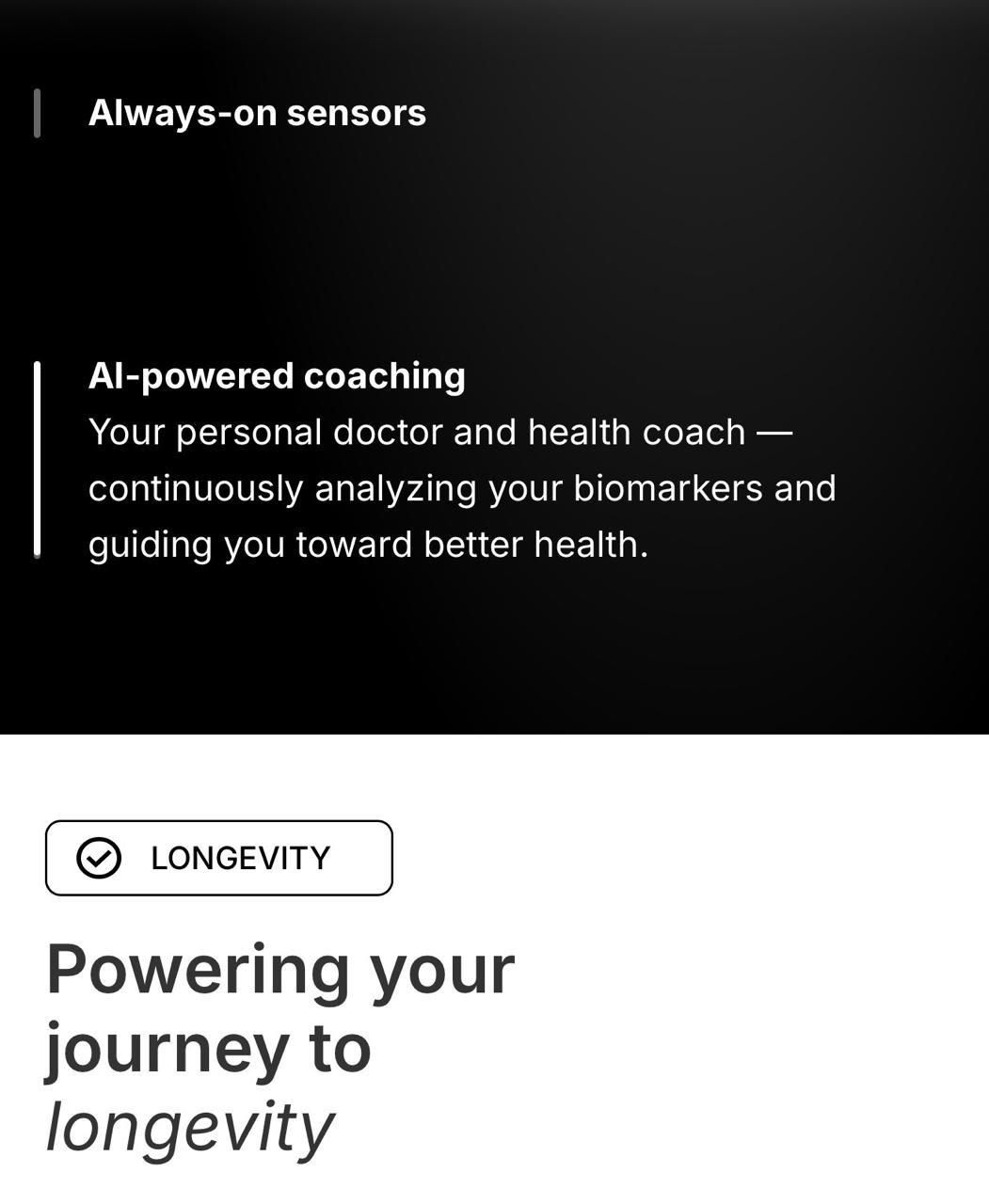Screen dimensions: 989x1204
Task: Expand the Always-on sensors section
Action: pyautogui.click(x=257, y=113)
